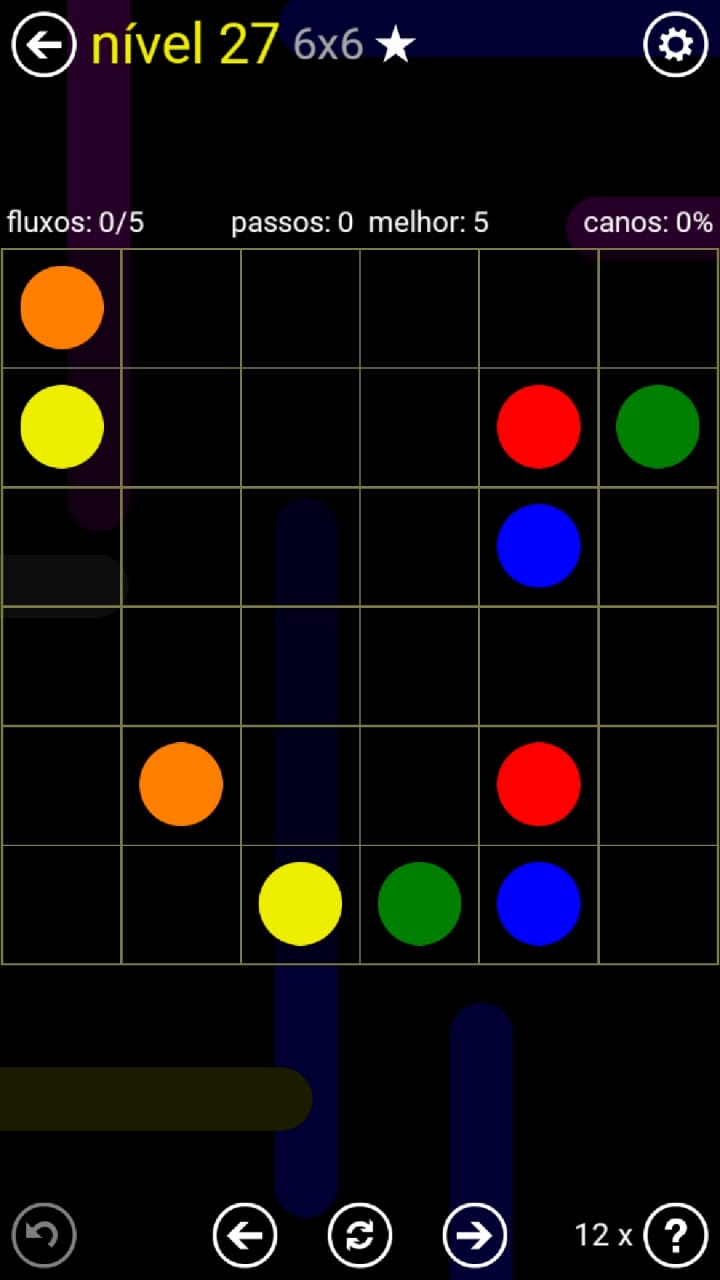Select the yellow dot below the orange dot
Image resolution: width=720 pixels, height=1280 pixels.
(62, 426)
